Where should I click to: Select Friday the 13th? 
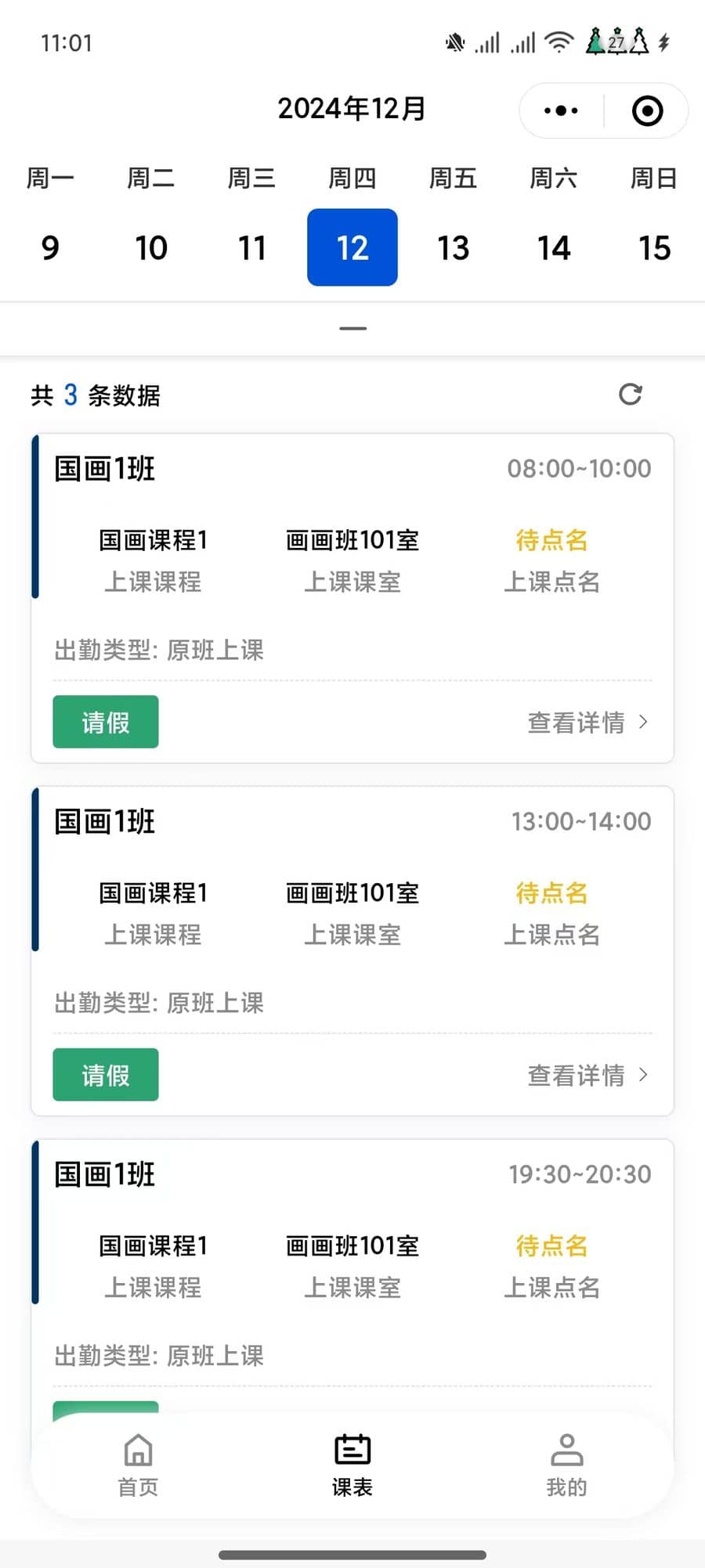point(454,248)
